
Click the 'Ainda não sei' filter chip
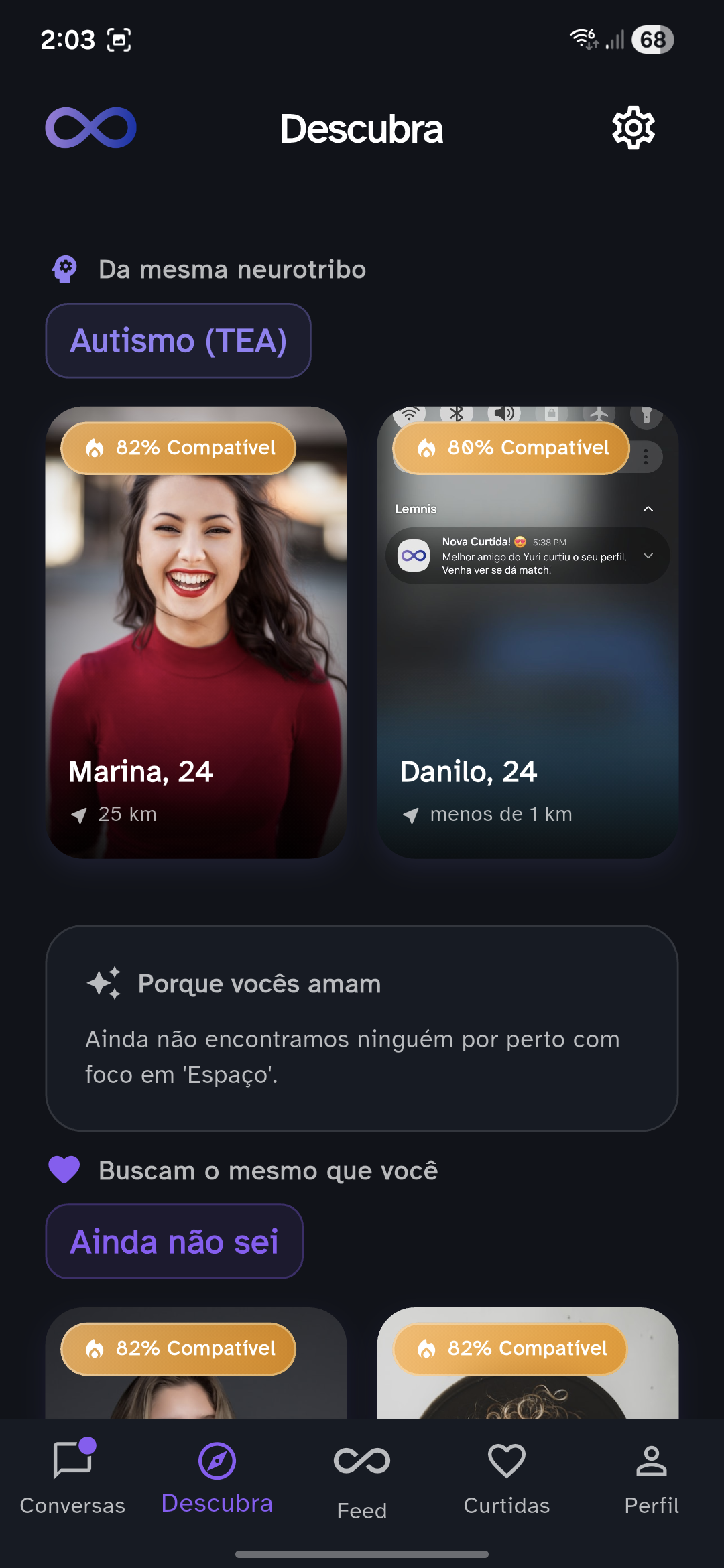click(x=174, y=1242)
